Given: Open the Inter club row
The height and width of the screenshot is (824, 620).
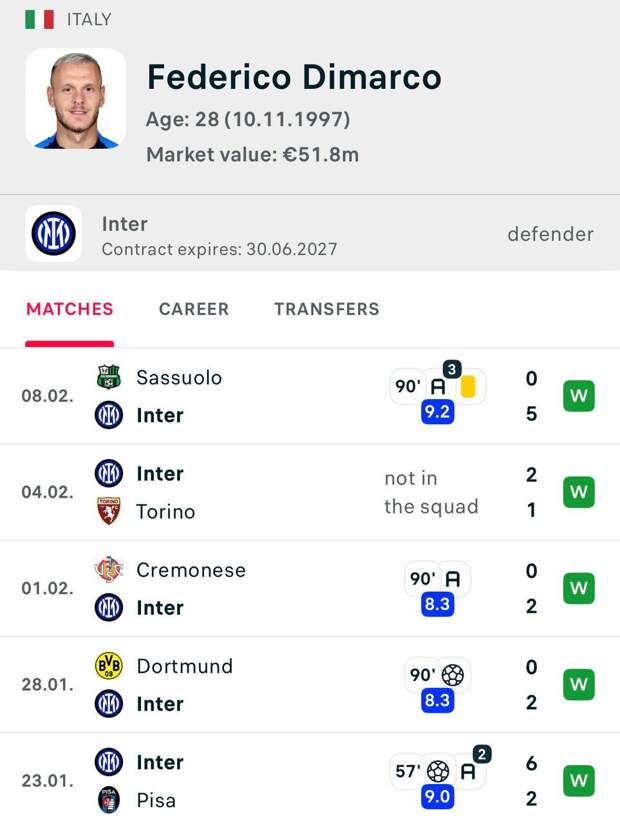Looking at the screenshot, I should (x=310, y=234).
